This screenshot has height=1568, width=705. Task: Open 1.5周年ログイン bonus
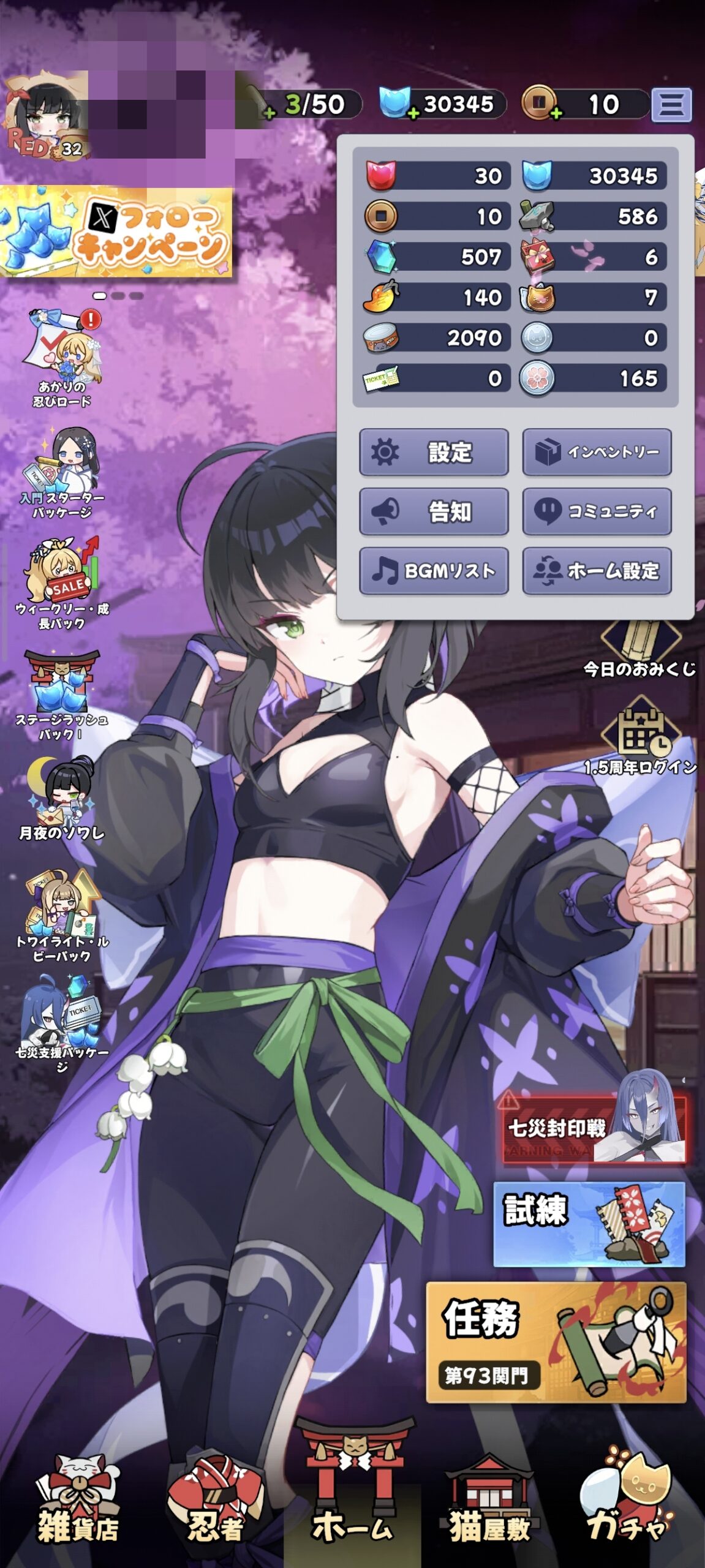click(x=639, y=738)
